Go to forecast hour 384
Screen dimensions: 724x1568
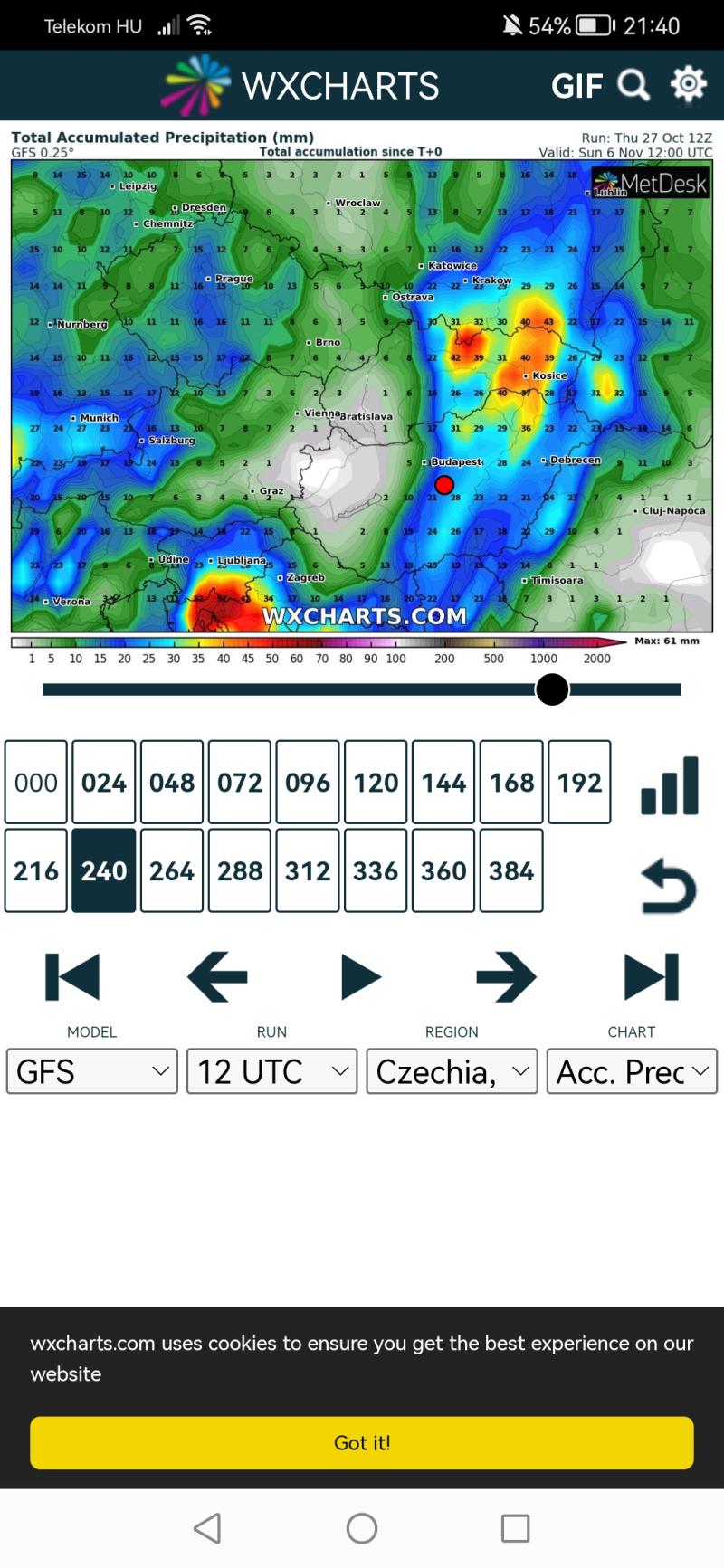[511, 870]
